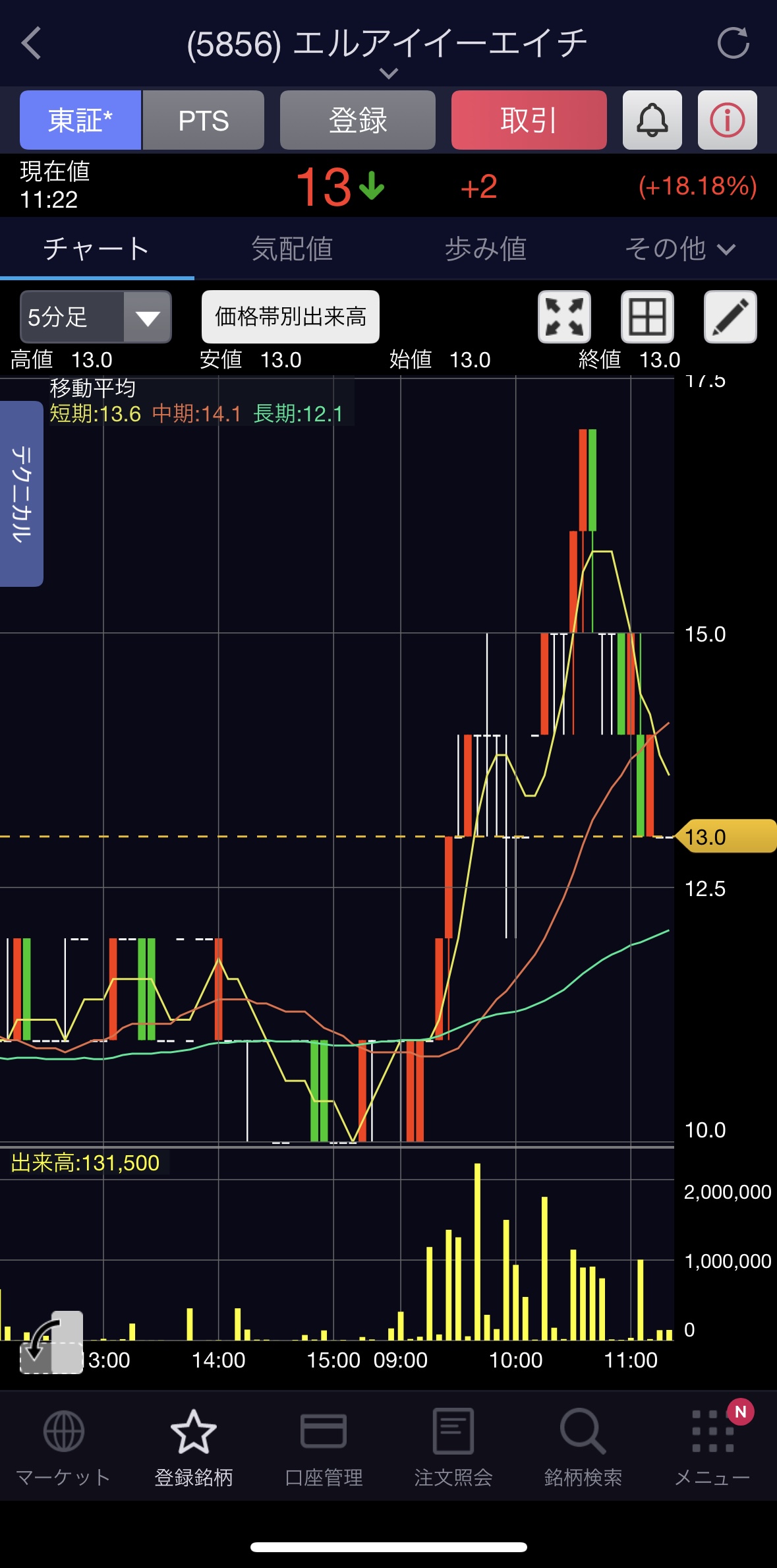Toggle 価格帯別出来高 display

pyautogui.click(x=291, y=317)
